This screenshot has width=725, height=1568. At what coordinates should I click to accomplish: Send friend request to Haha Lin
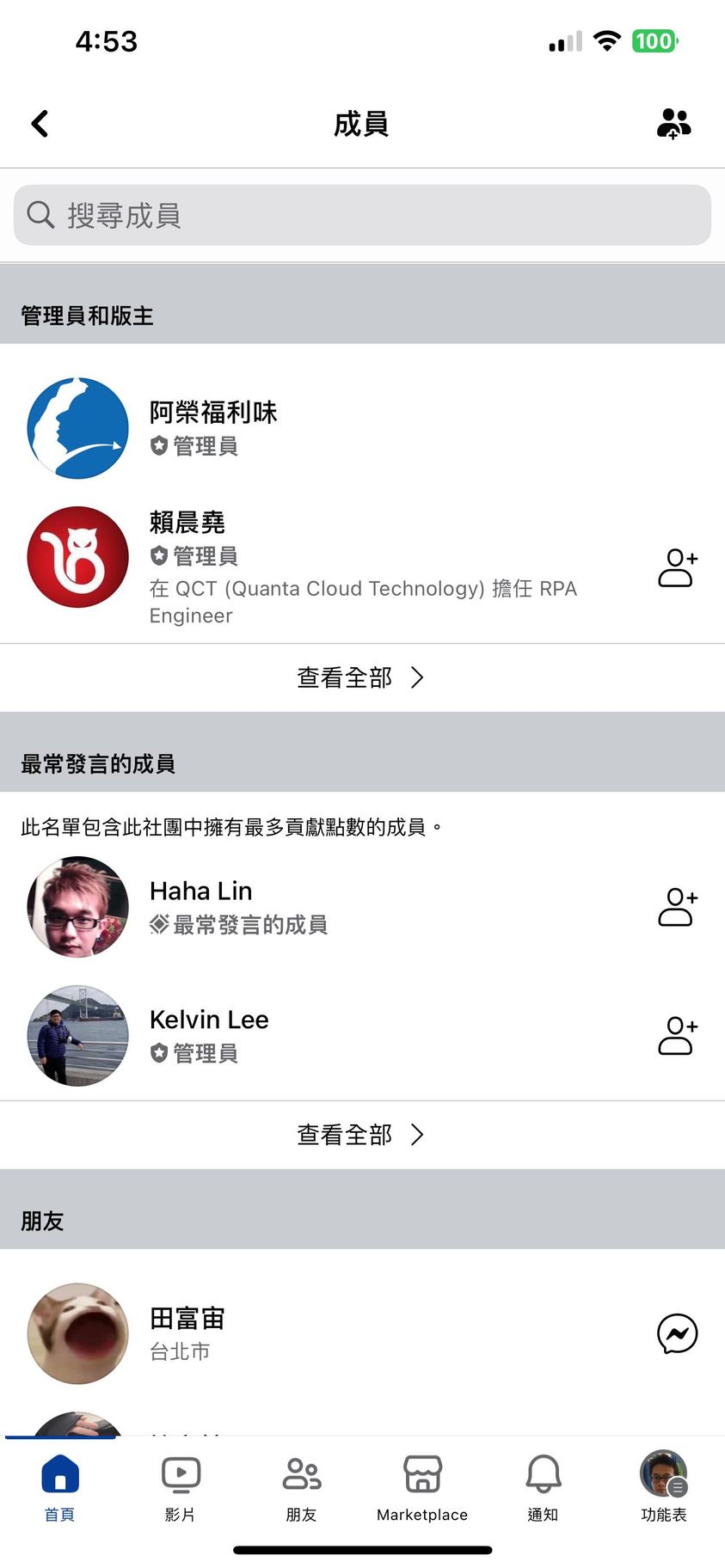tap(677, 907)
